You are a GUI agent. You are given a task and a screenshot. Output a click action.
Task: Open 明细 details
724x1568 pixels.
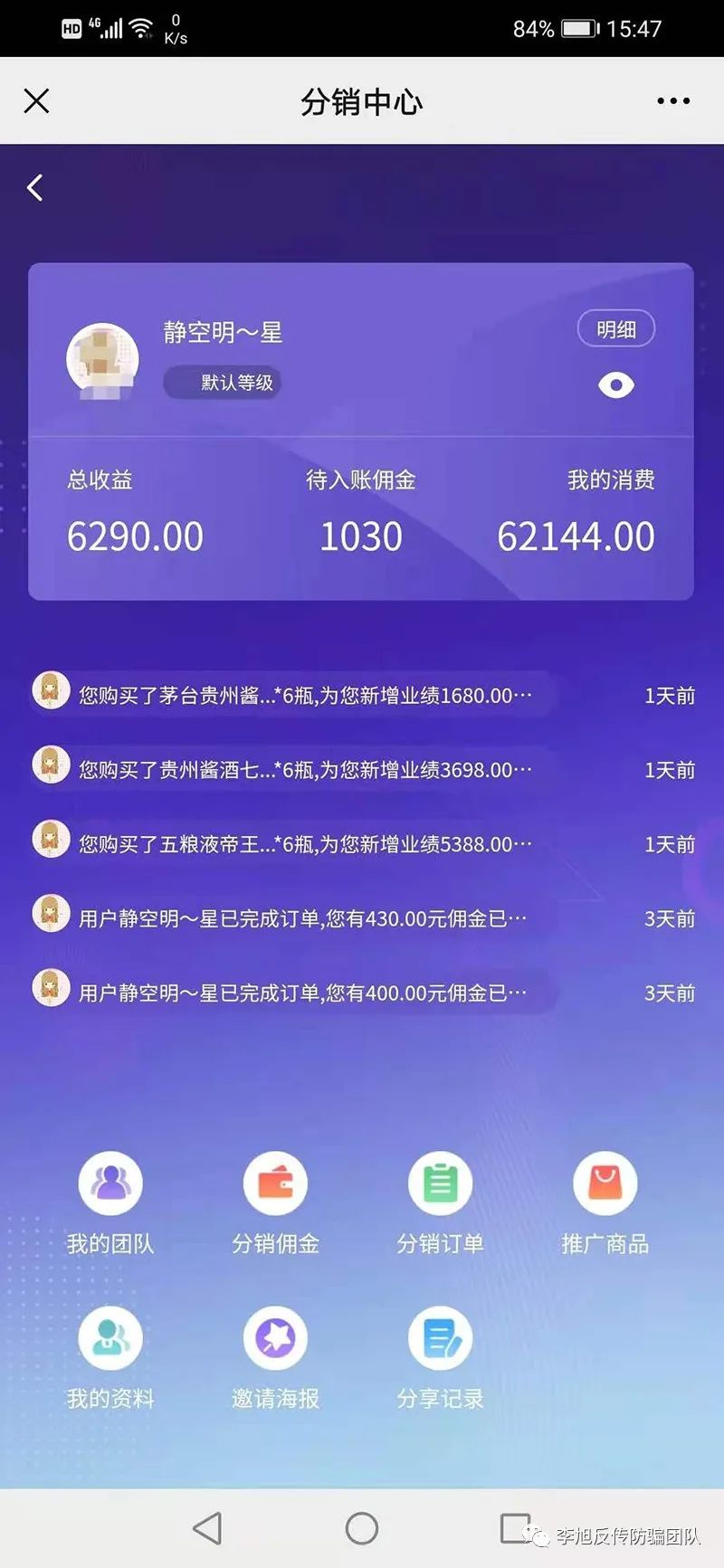(616, 329)
